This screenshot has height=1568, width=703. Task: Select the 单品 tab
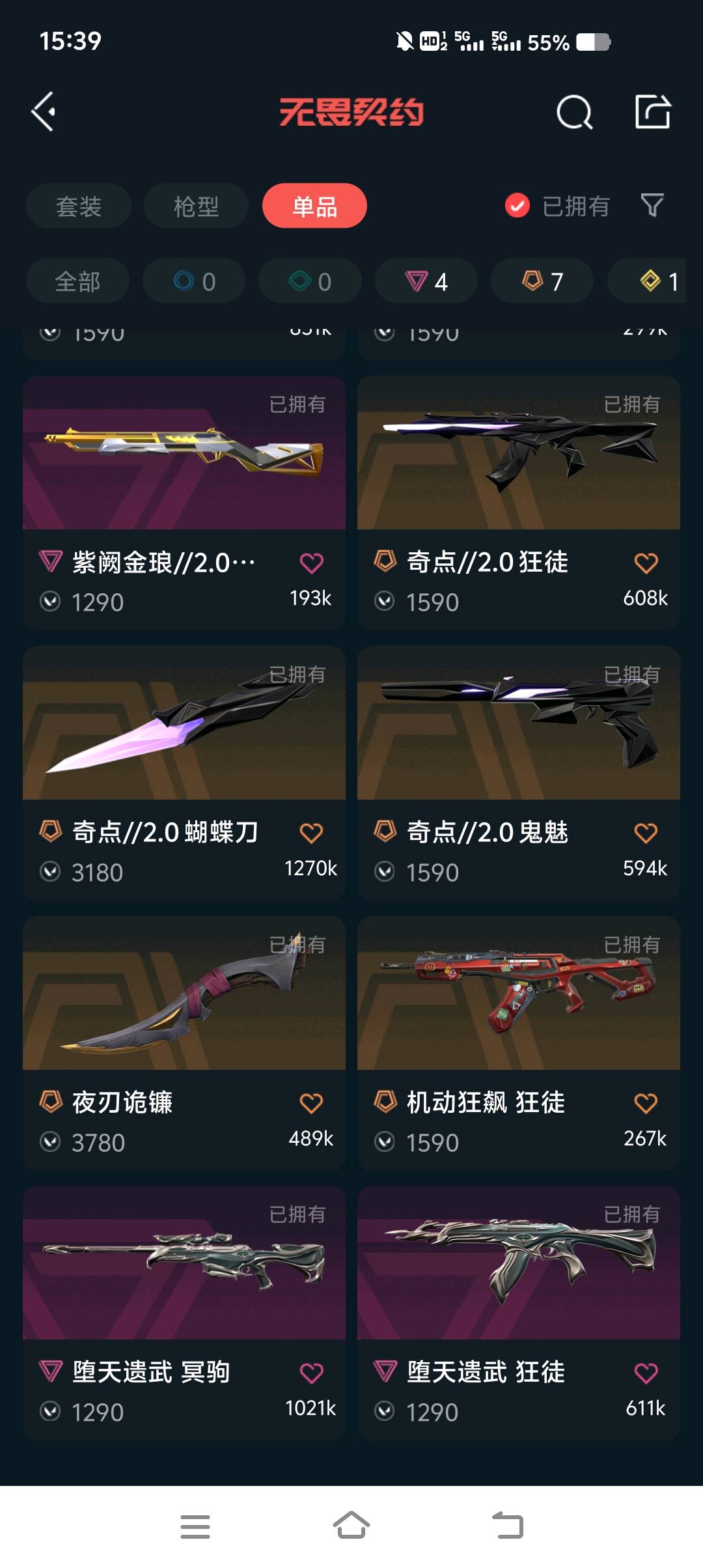(x=314, y=206)
